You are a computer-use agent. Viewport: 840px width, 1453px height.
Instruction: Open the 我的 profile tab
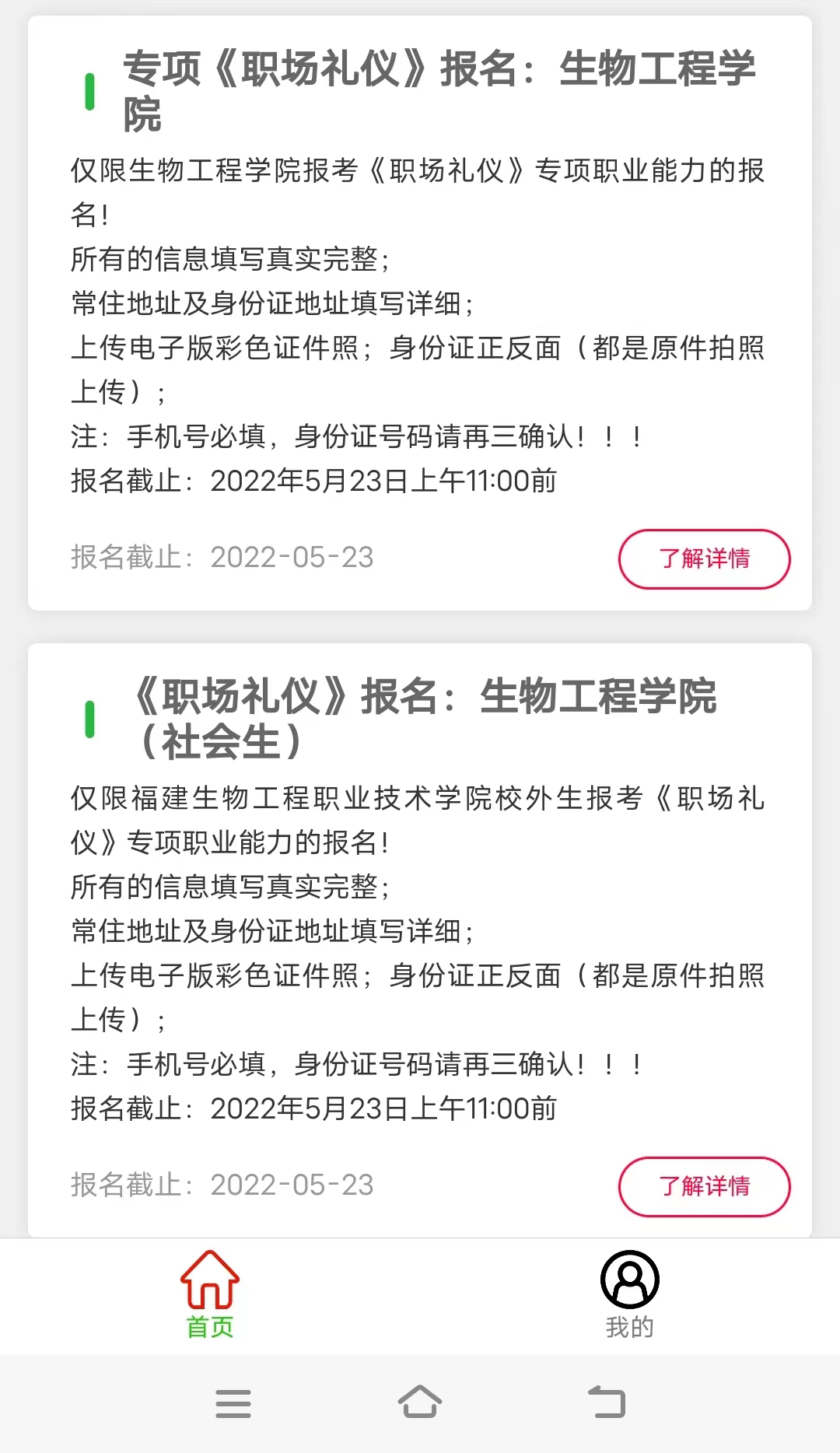tap(630, 1294)
